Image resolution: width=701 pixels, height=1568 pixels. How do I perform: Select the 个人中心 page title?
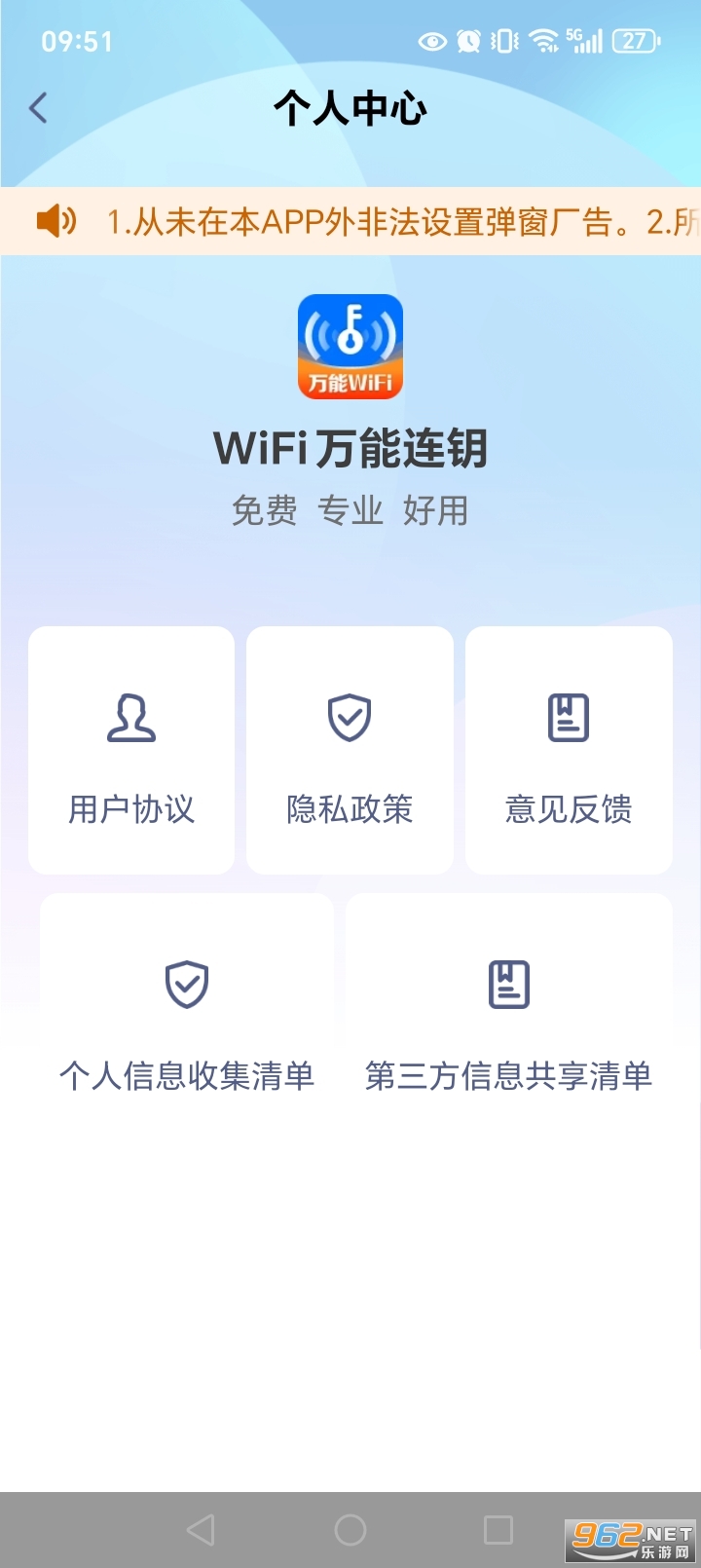pyautogui.click(x=350, y=108)
